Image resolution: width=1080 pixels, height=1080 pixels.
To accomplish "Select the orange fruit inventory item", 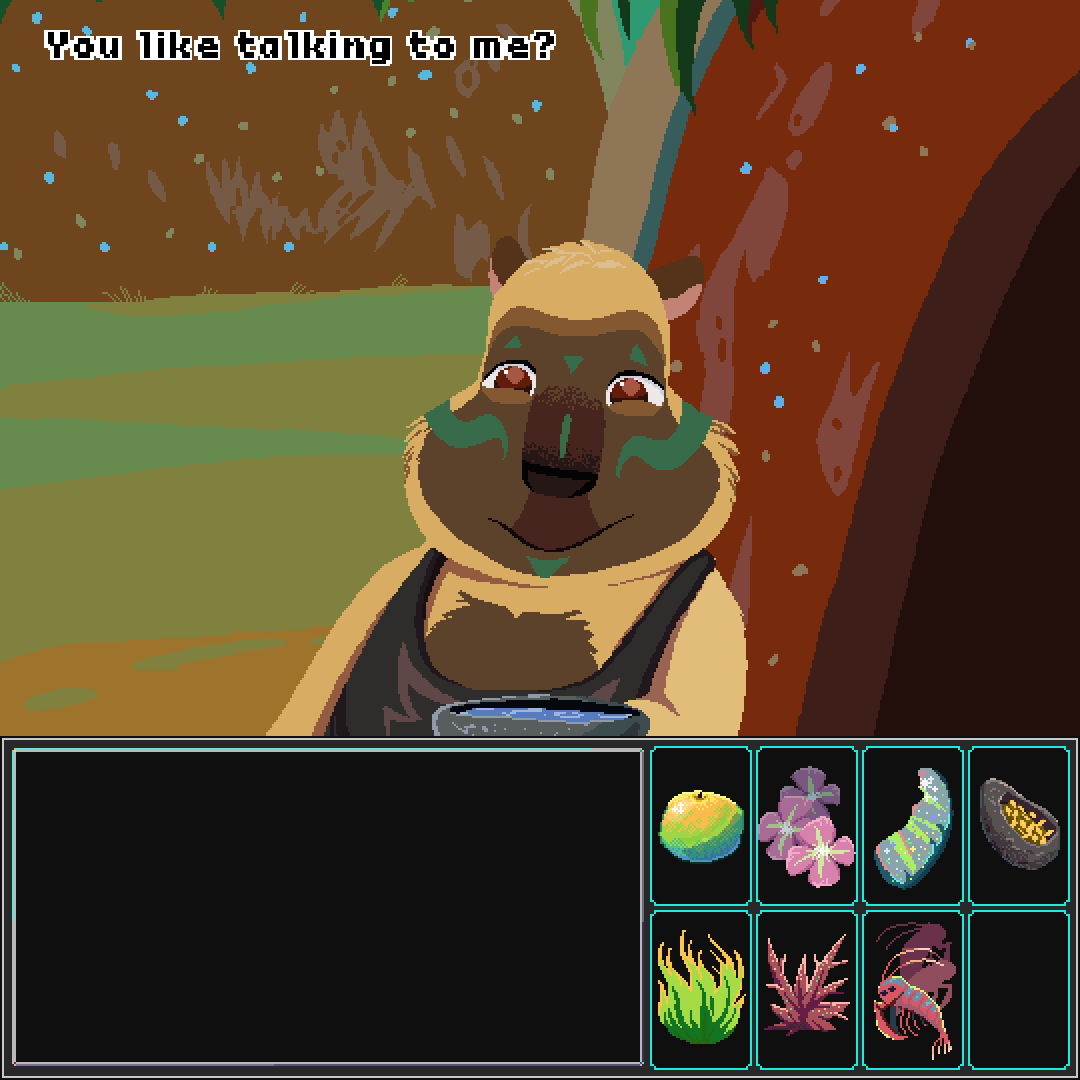I will pos(701,826).
